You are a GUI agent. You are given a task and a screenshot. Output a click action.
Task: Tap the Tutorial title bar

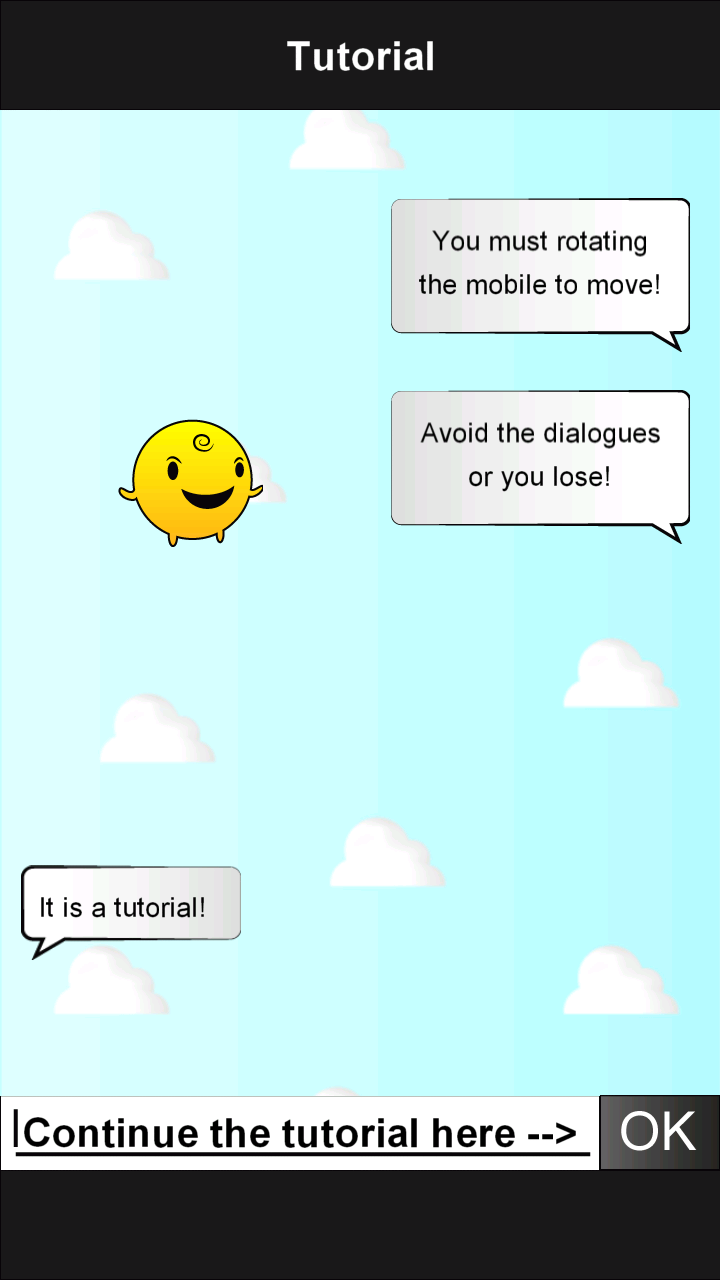pyautogui.click(x=360, y=55)
